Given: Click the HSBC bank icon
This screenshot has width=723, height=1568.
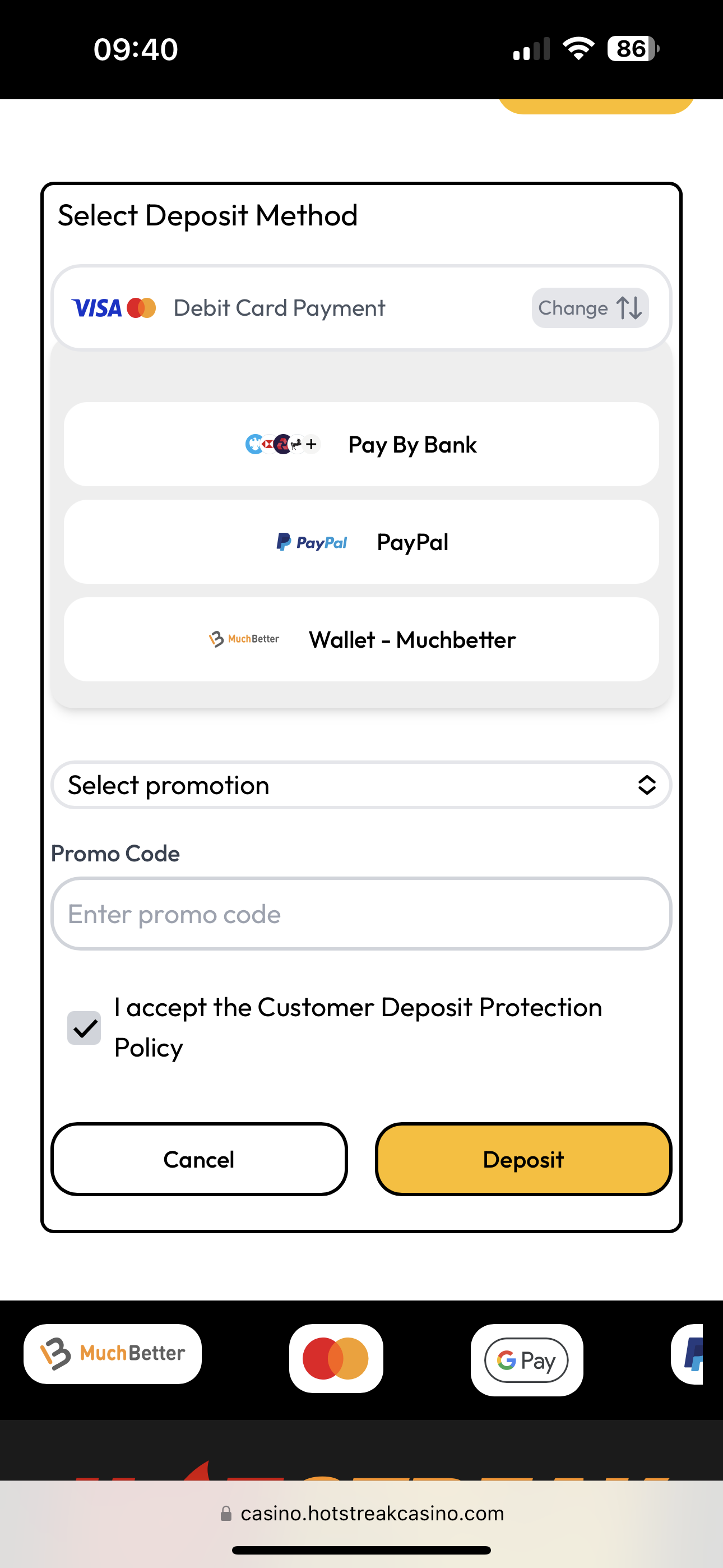Looking at the screenshot, I should [268, 444].
